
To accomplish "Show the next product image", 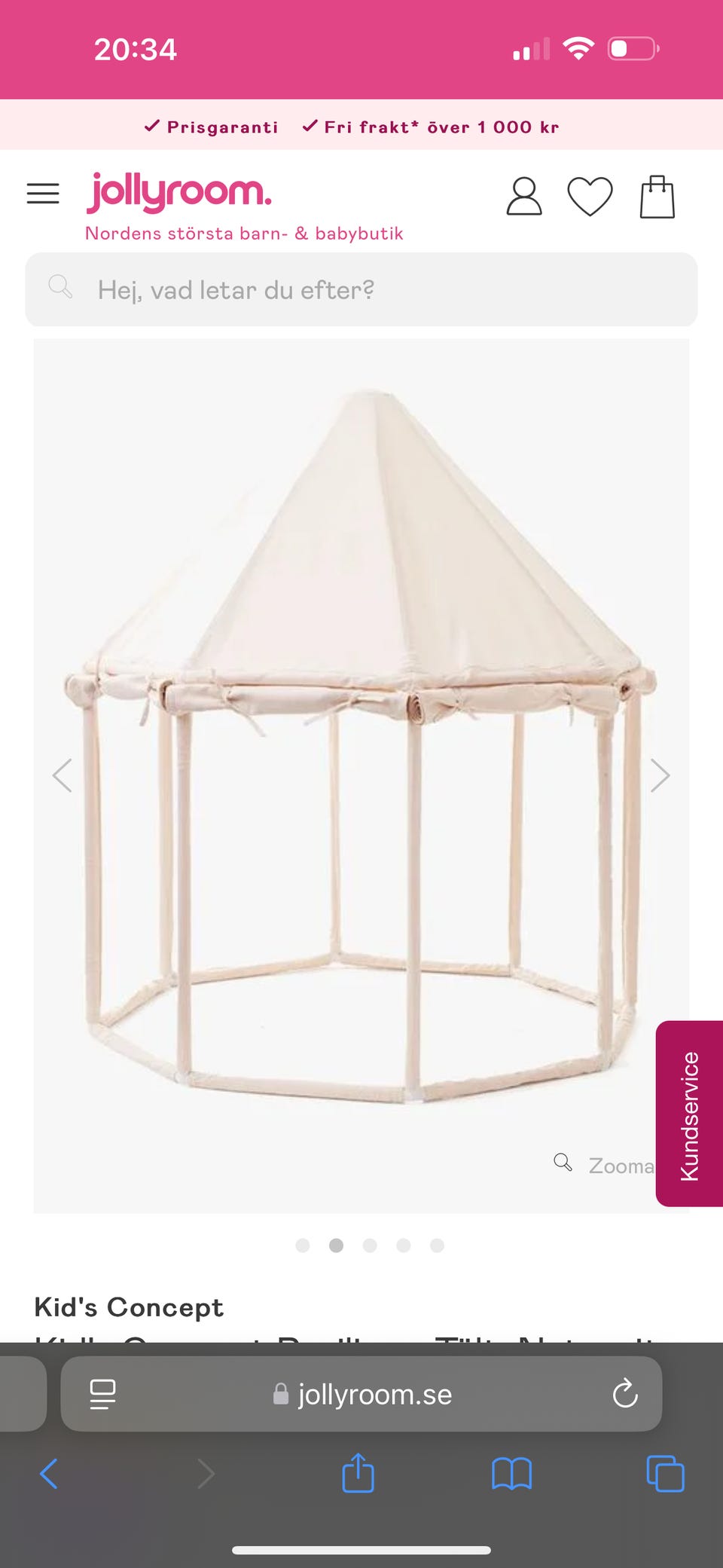I will pos(660,775).
